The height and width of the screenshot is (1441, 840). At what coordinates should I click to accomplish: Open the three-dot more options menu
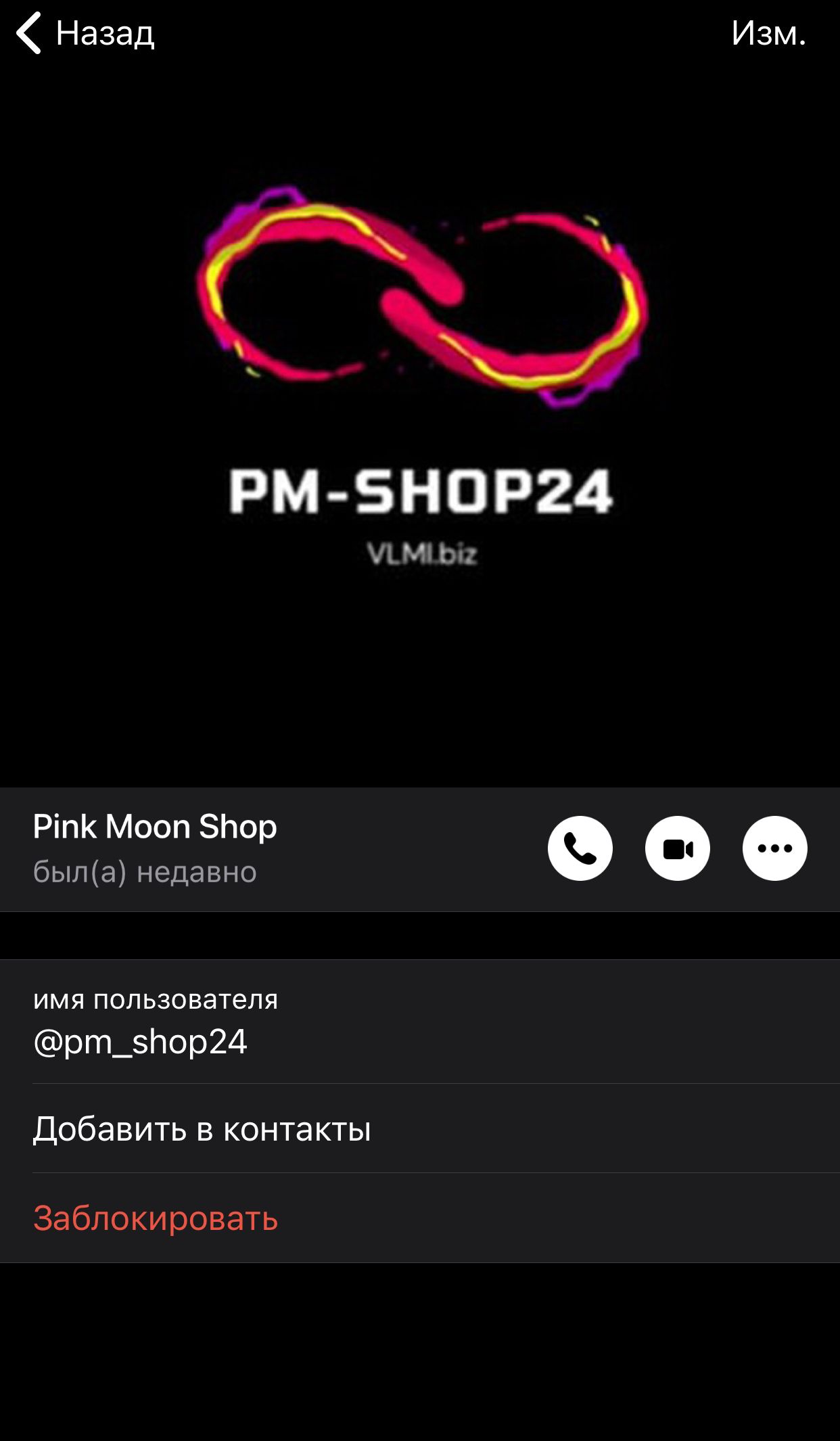point(774,848)
